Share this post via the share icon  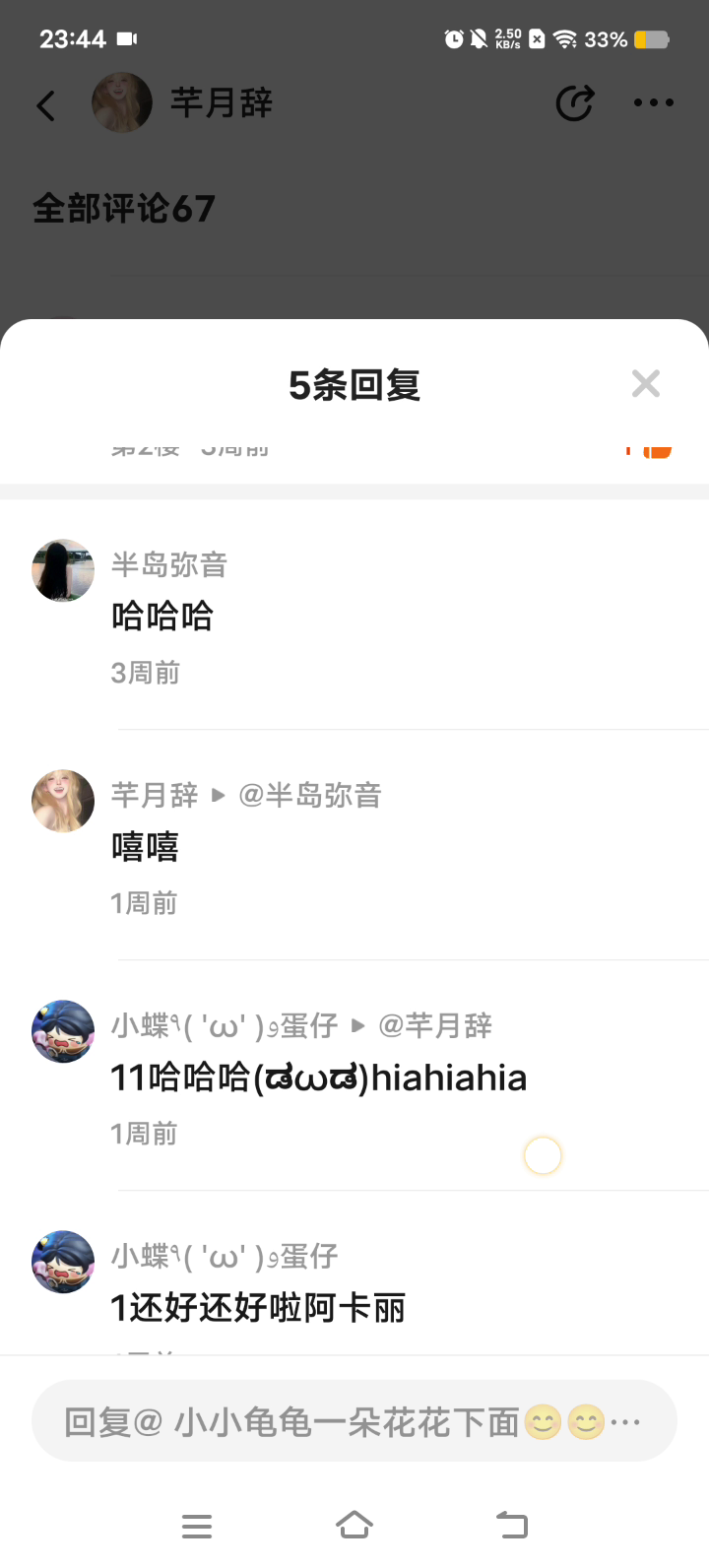tap(574, 103)
